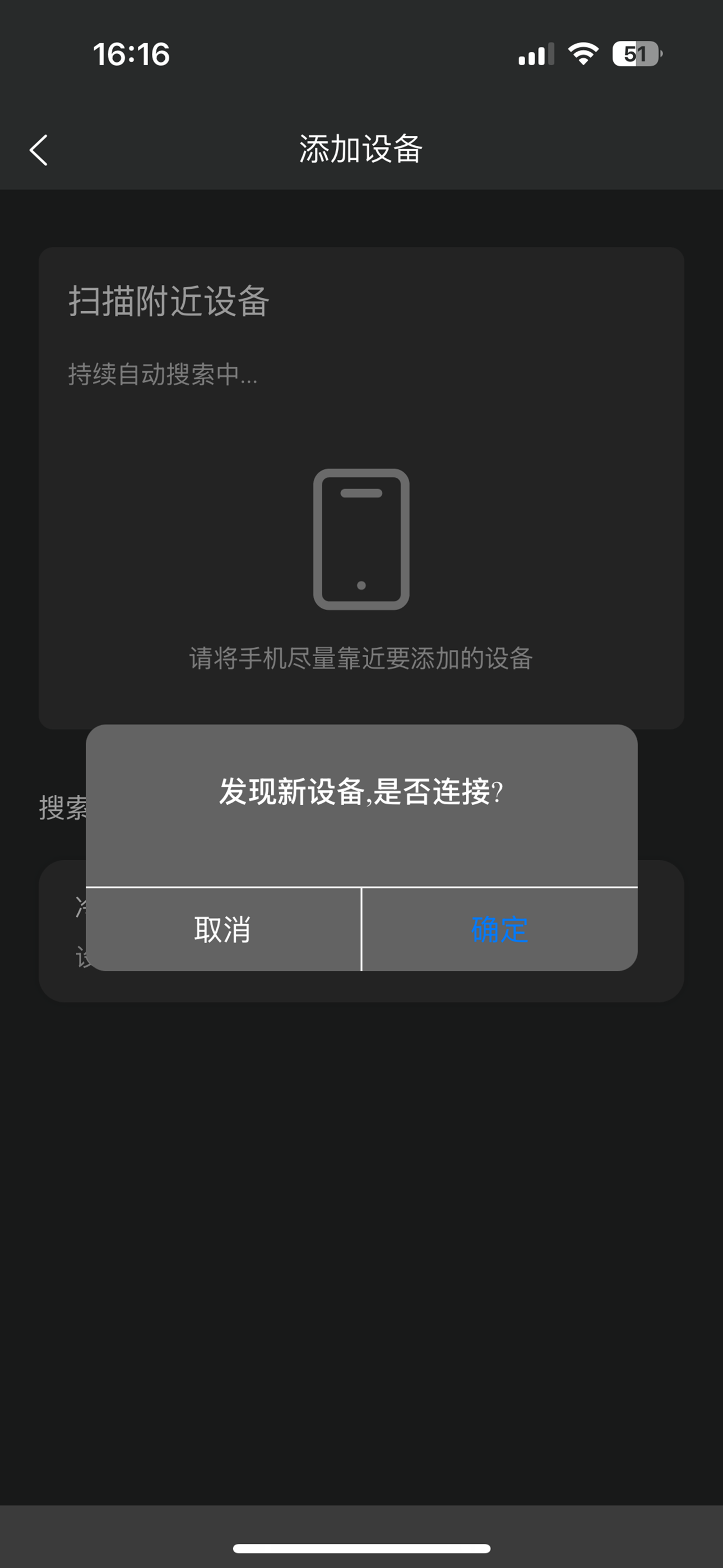Go back from 添加设备 page

(x=39, y=150)
